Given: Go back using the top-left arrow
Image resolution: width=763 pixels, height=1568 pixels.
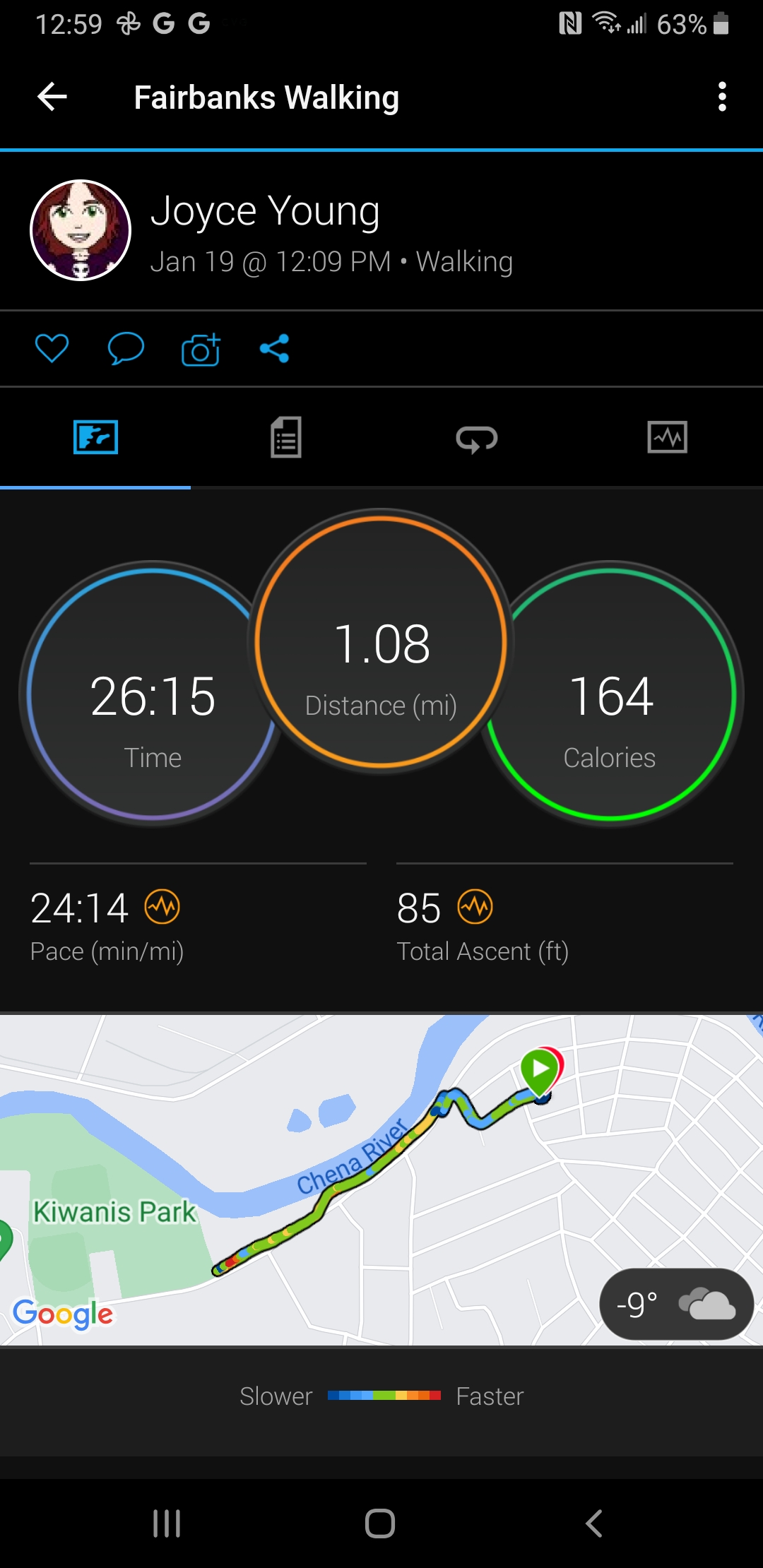Looking at the screenshot, I should tap(52, 97).
